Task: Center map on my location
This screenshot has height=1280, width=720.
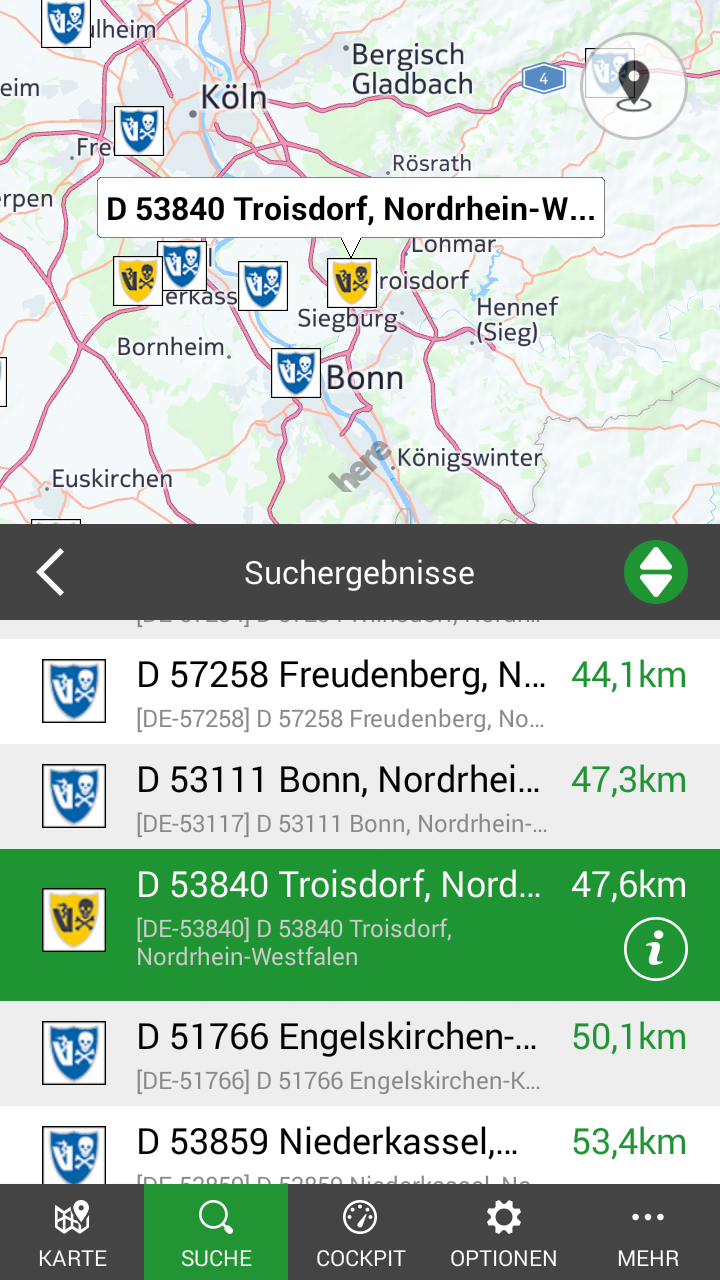Action: coord(633,86)
